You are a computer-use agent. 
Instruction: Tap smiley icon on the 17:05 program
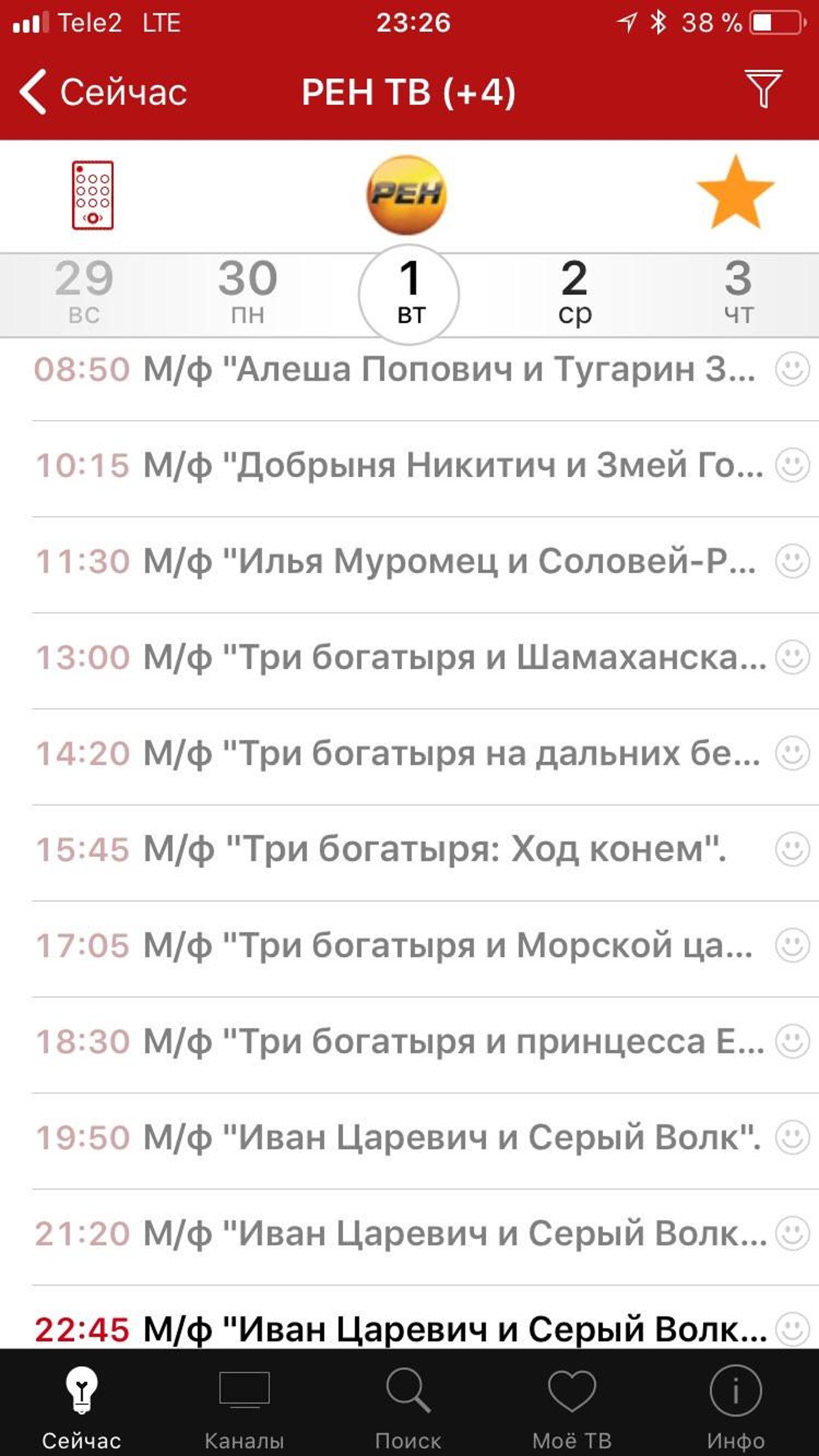(793, 946)
